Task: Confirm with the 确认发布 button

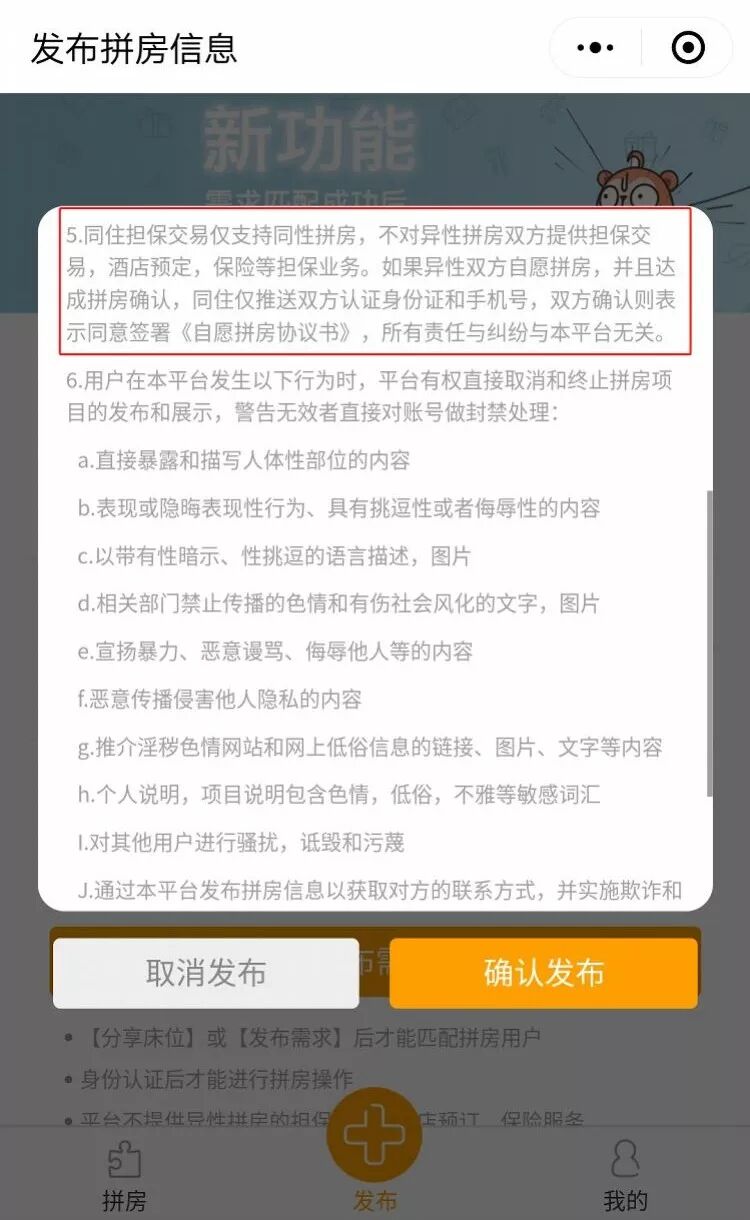Action: [543, 973]
